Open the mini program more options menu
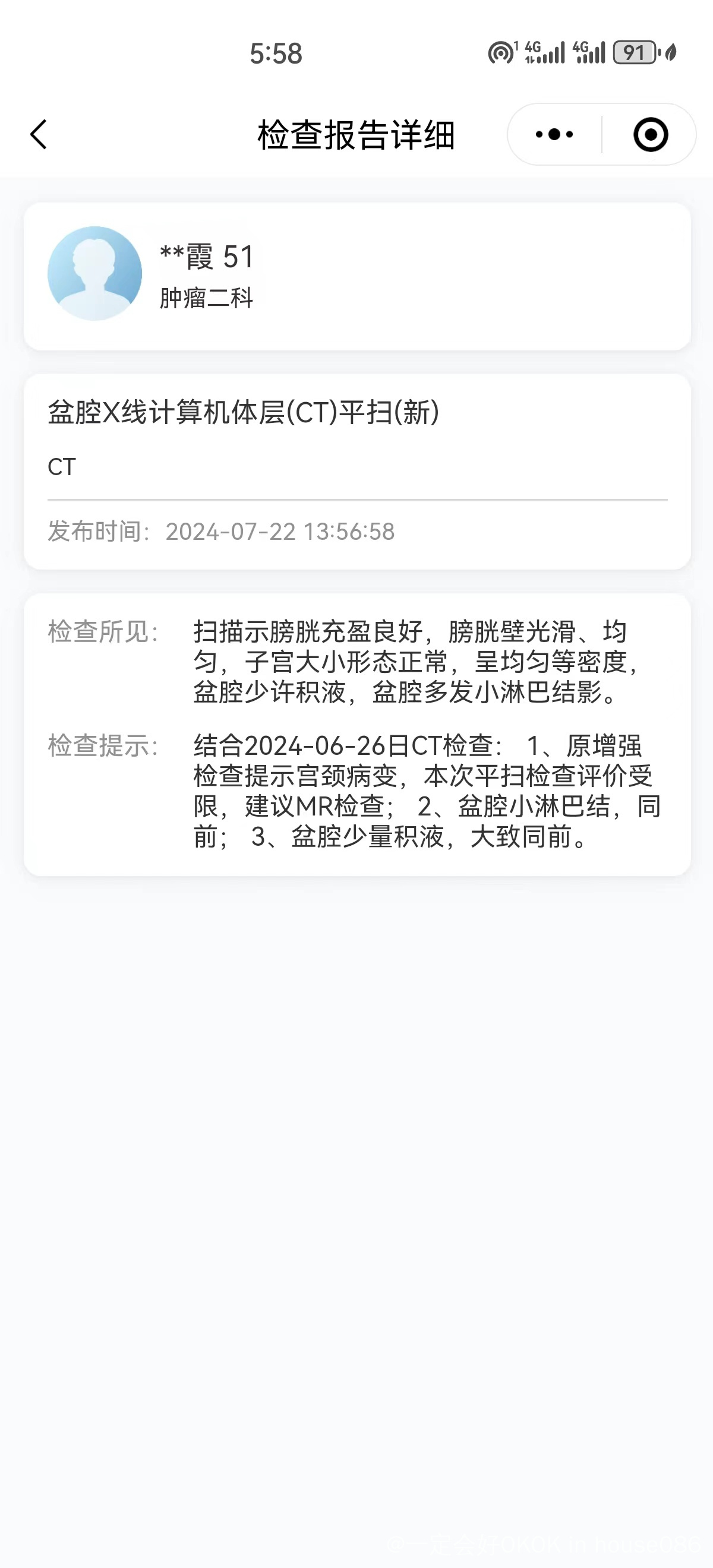 coord(554,134)
